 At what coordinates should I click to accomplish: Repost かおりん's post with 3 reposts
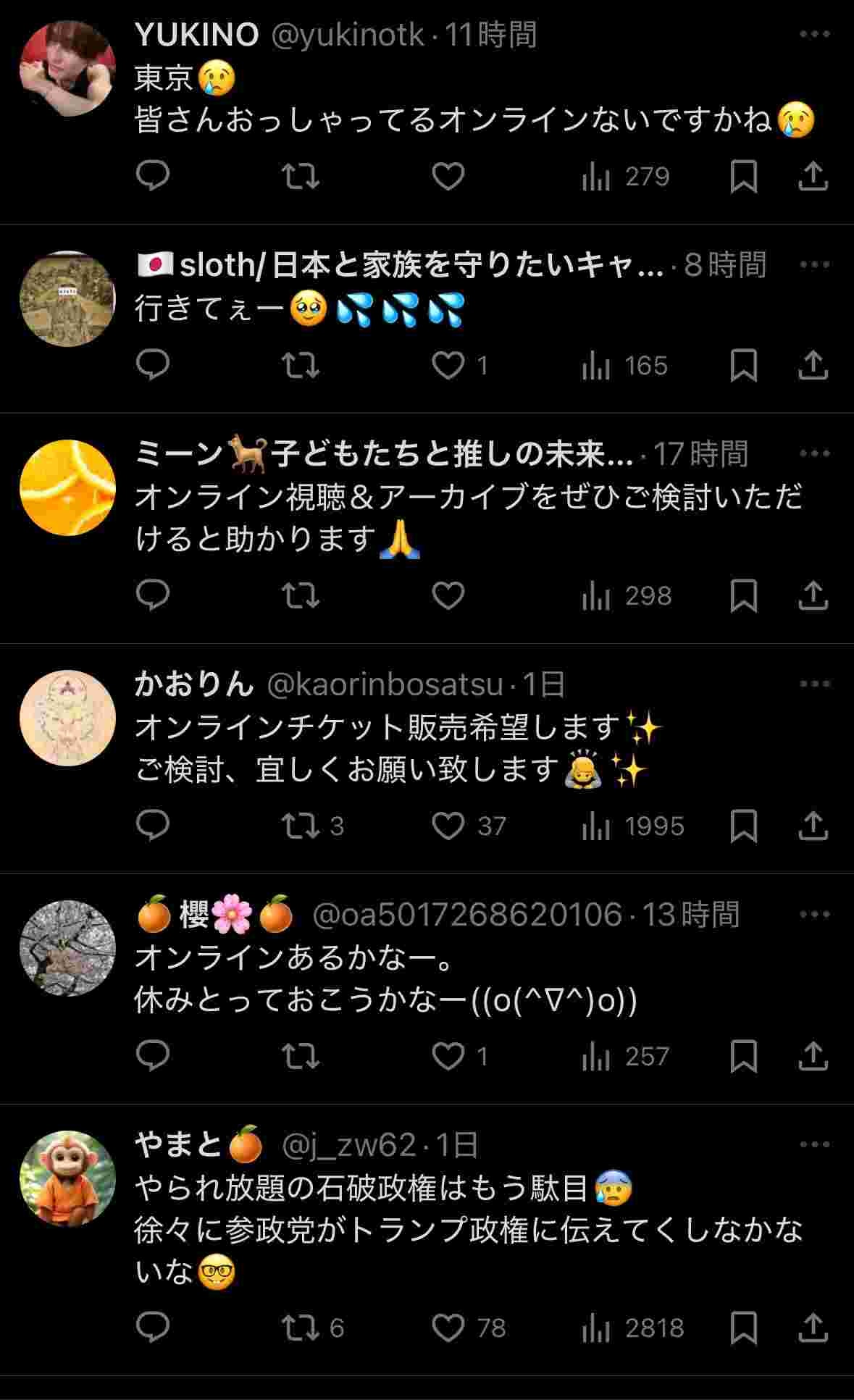(x=301, y=826)
